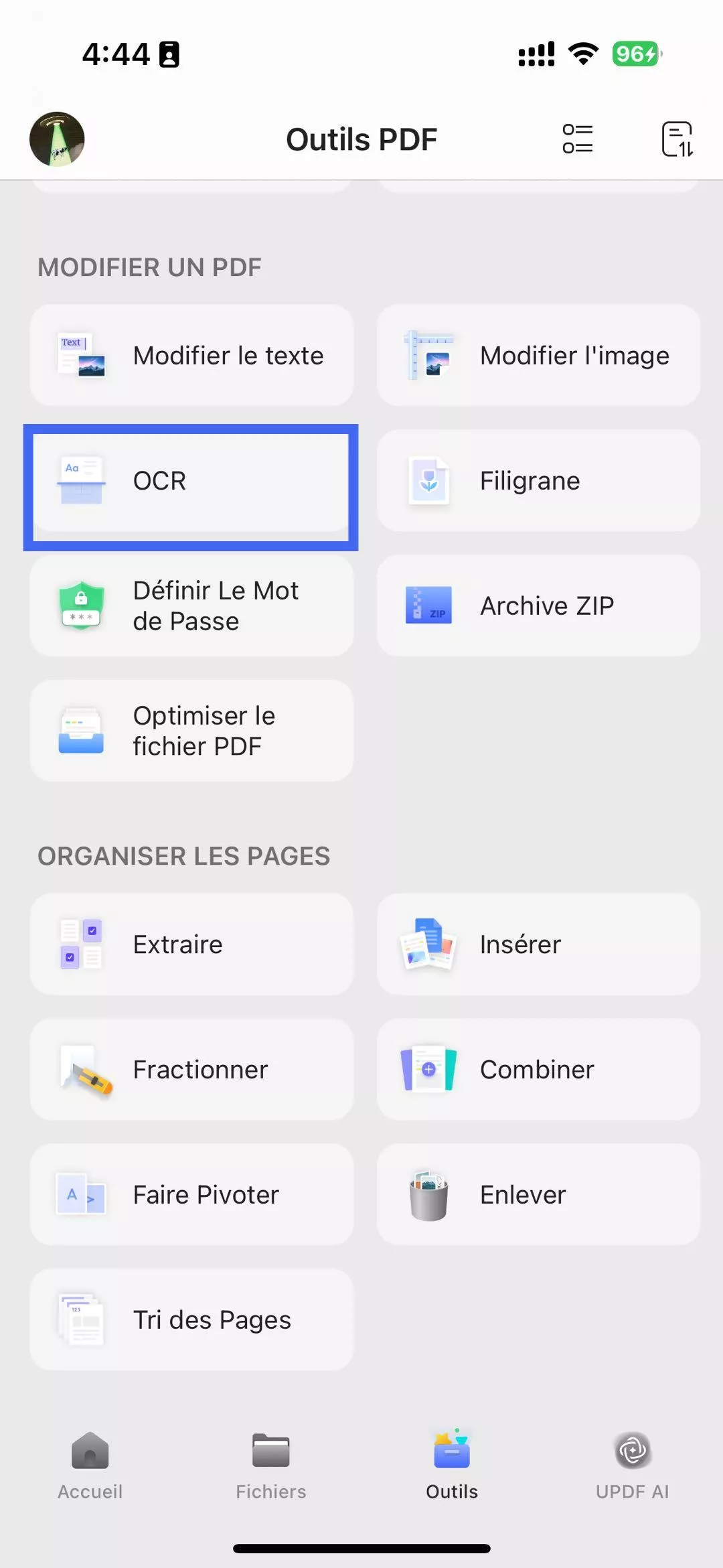Select the Fractionner split tool
Screen dimensions: 723x1568
(x=190, y=1069)
